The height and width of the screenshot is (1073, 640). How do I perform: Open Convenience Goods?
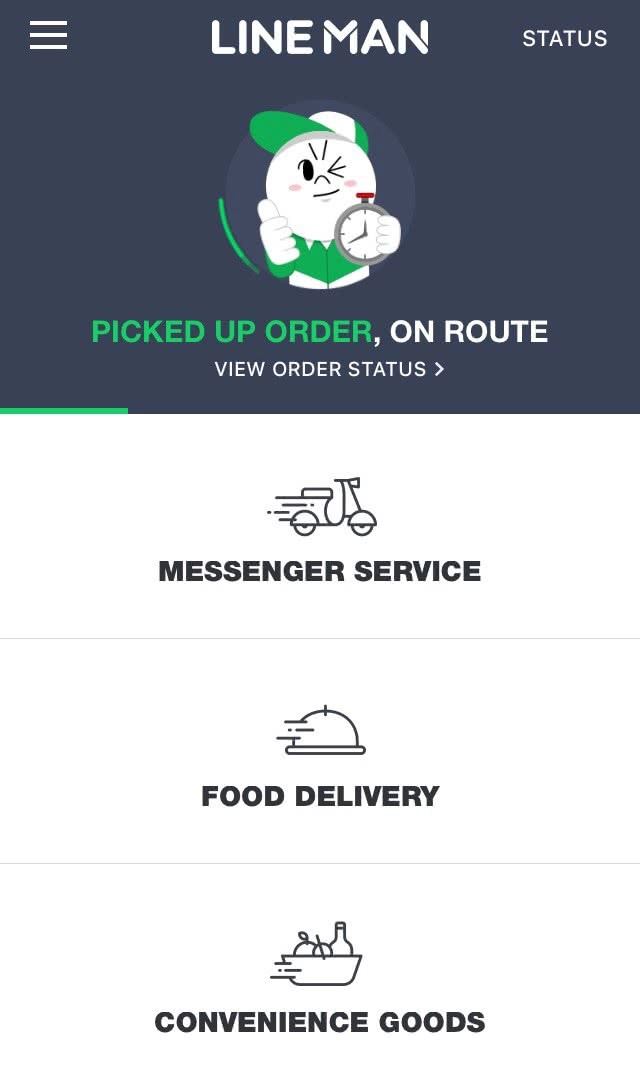[320, 980]
